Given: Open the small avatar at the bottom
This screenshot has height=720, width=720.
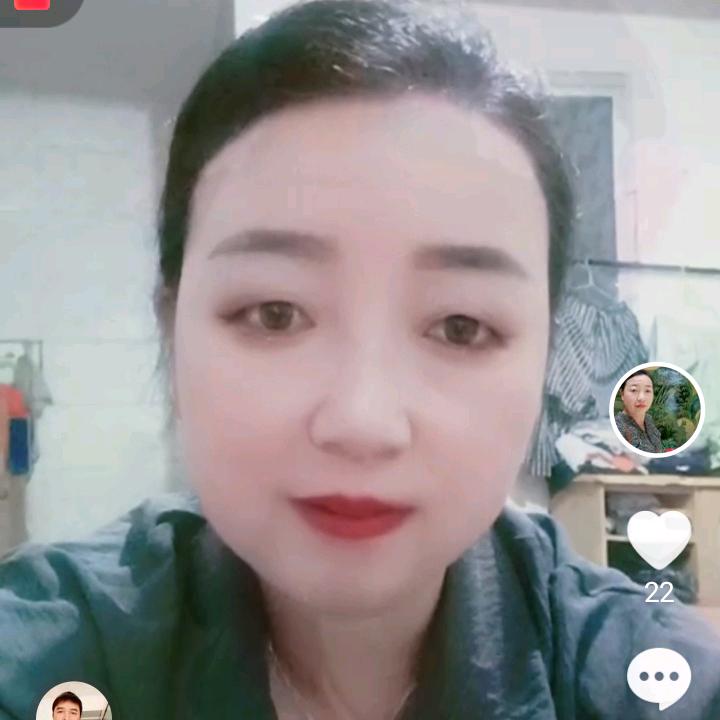Looking at the screenshot, I should [x=73, y=703].
